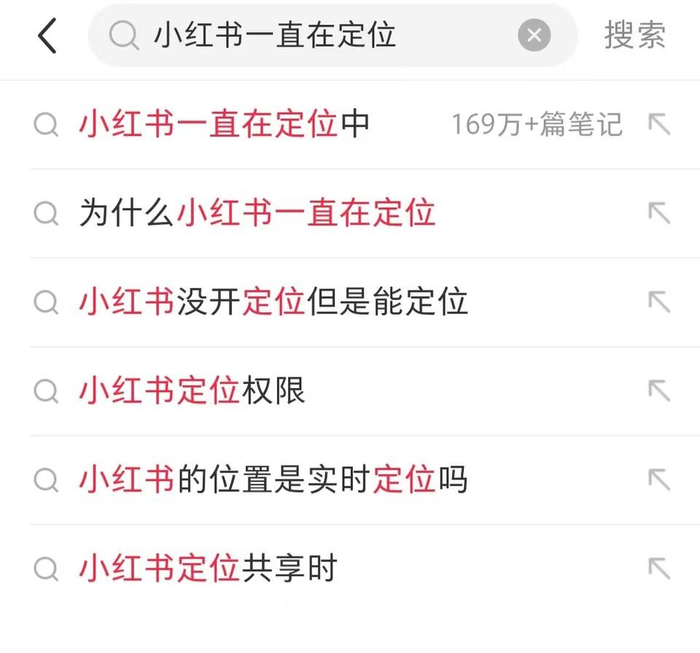Screen dimensions: 700x653
Task: Tap the arrow icon beside 小红书定位权限
Action: coord(659,391)
